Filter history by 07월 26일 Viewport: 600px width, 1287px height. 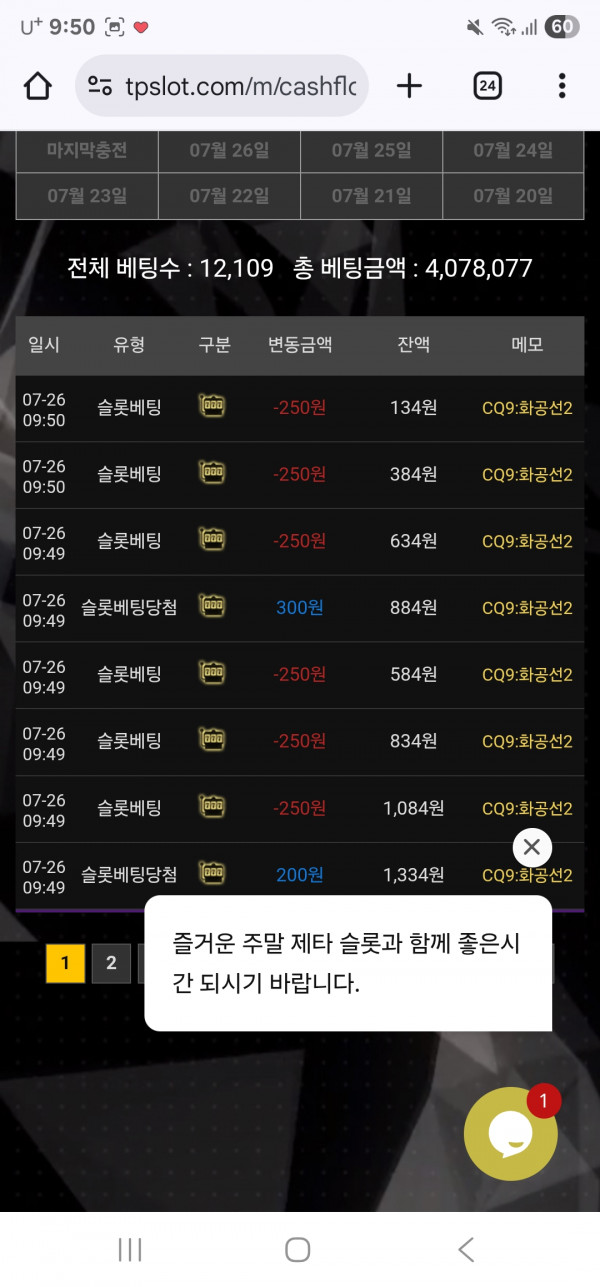click(x=229, y=151)
